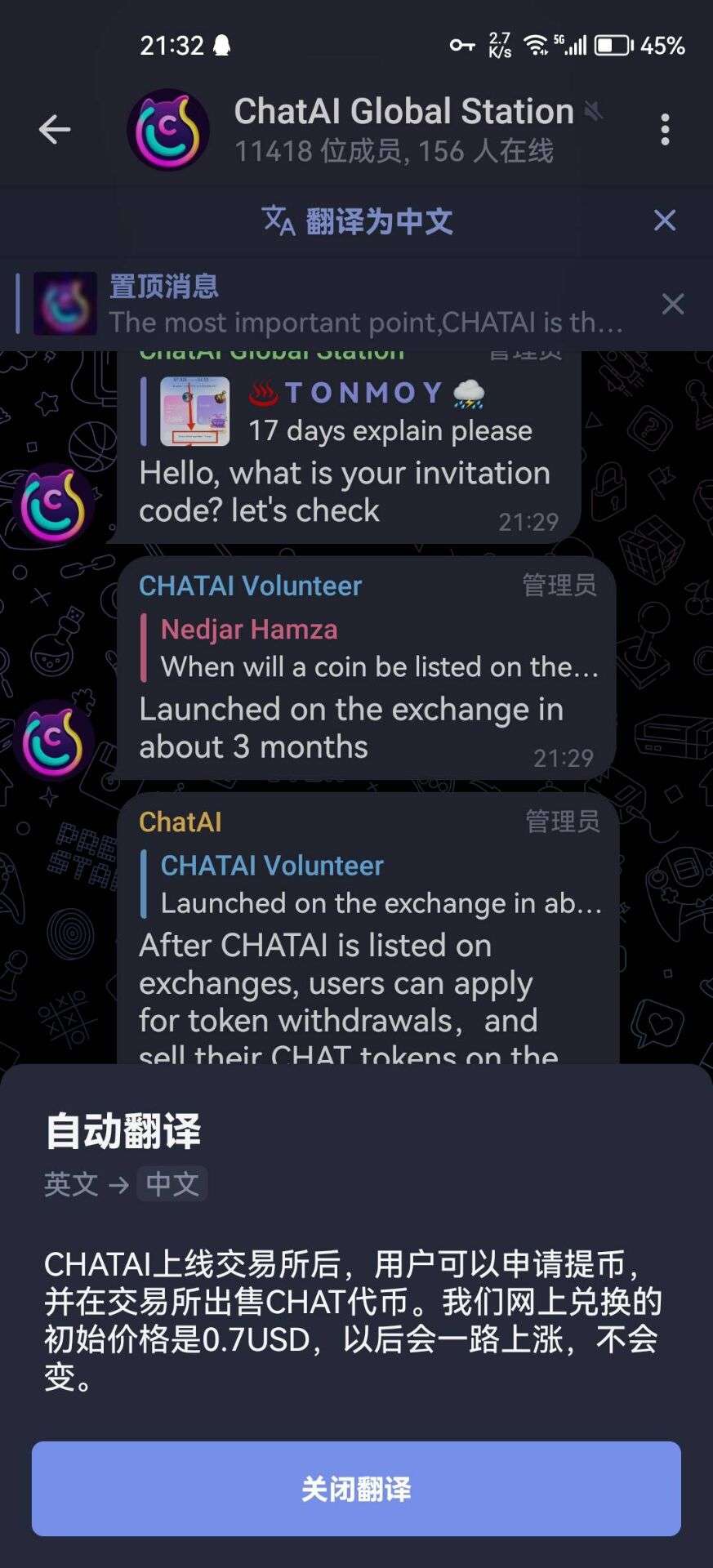Open the CHATAI Volunteer sender profile
Screen dimensions: 713x1568
(x=250, y=586)
